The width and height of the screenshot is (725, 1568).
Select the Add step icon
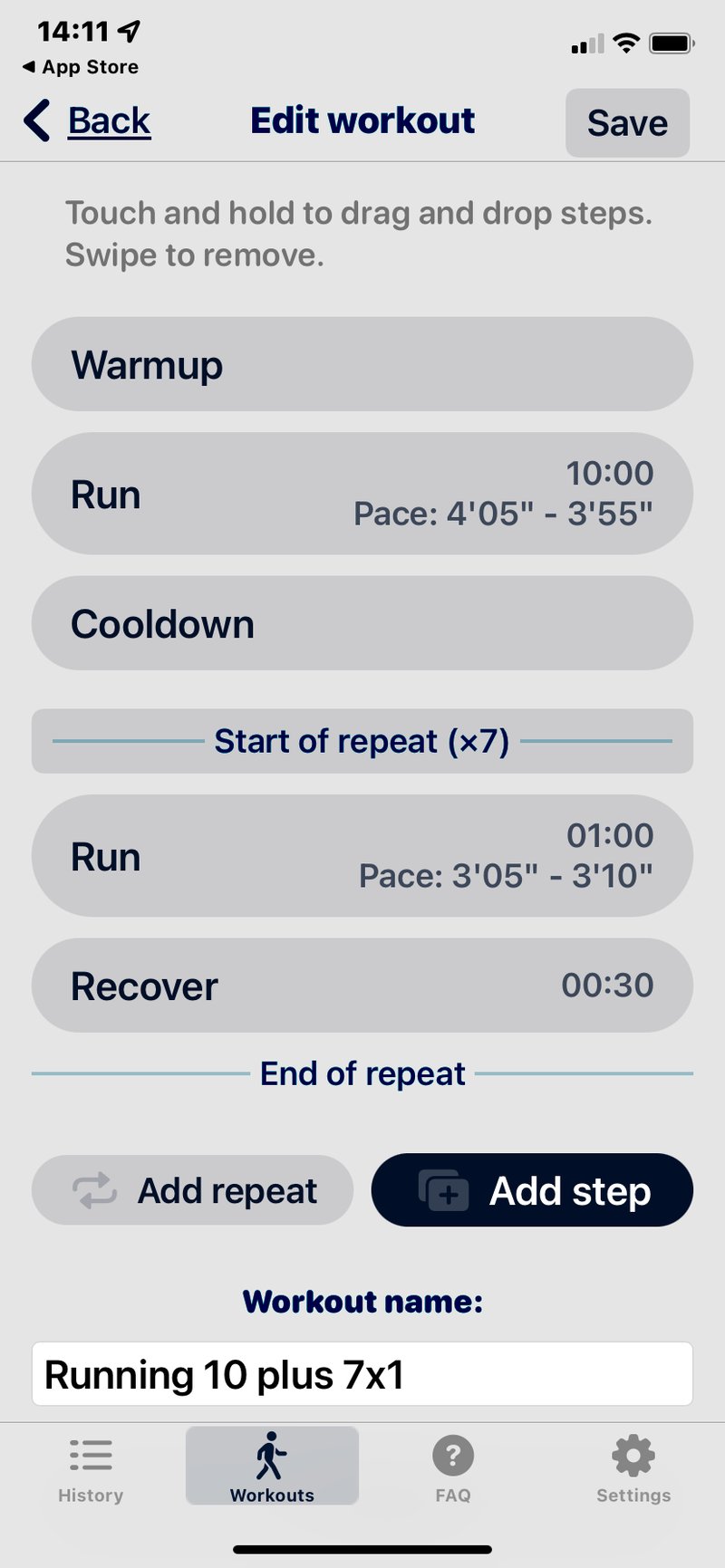[443, 1191]
